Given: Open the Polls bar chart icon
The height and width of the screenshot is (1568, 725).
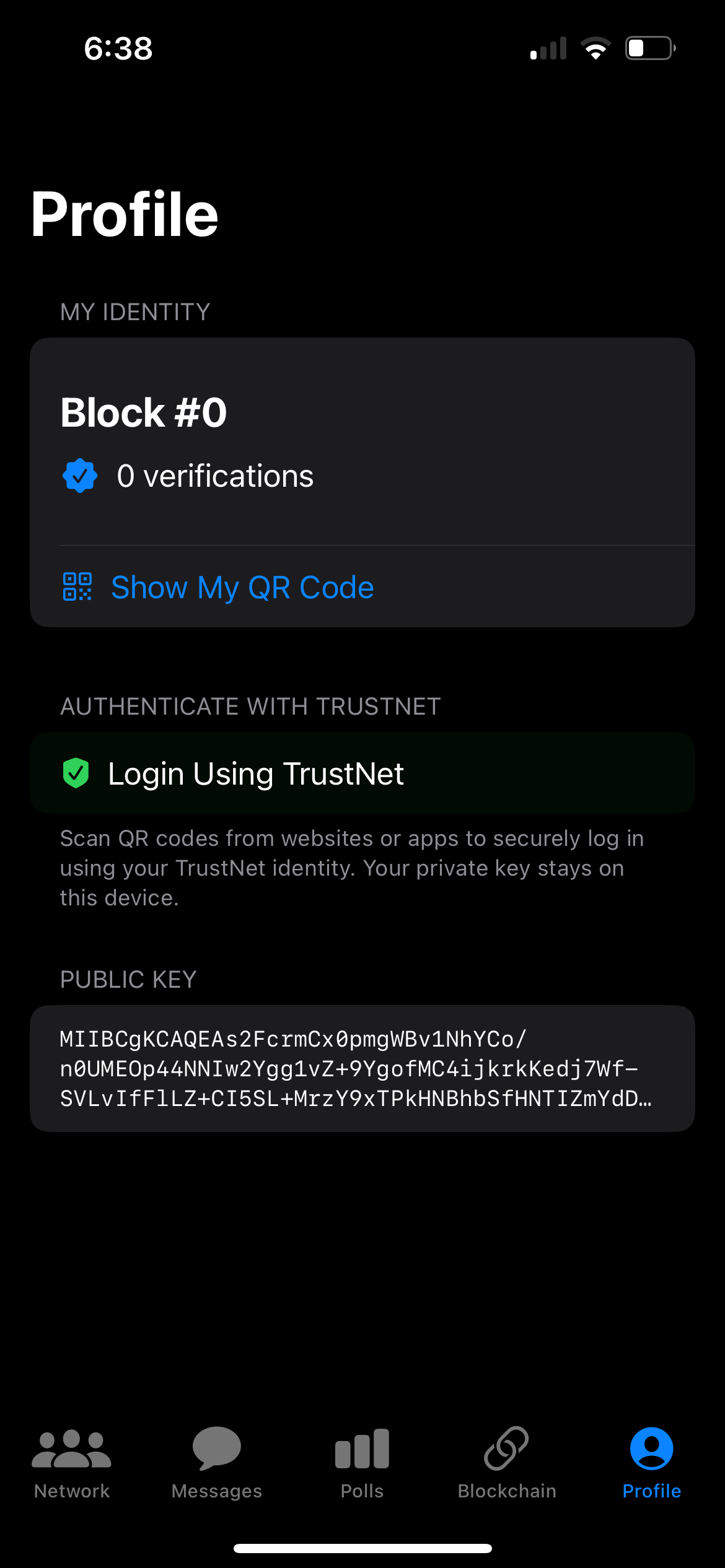Looking at the screenshot, I should point(361,1449).
